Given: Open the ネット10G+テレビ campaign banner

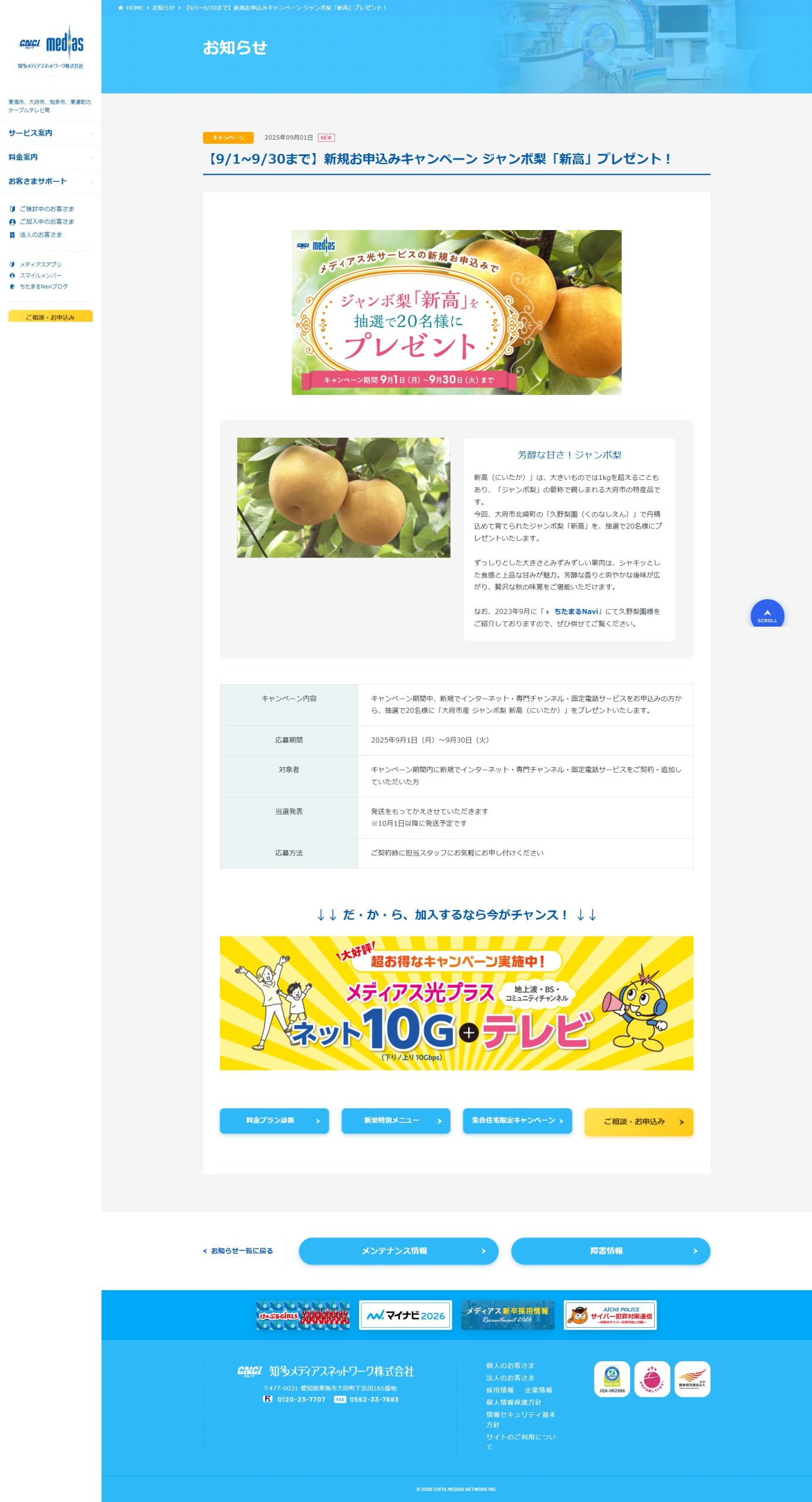Looking at the screenshot, I should click(456, 1003).
